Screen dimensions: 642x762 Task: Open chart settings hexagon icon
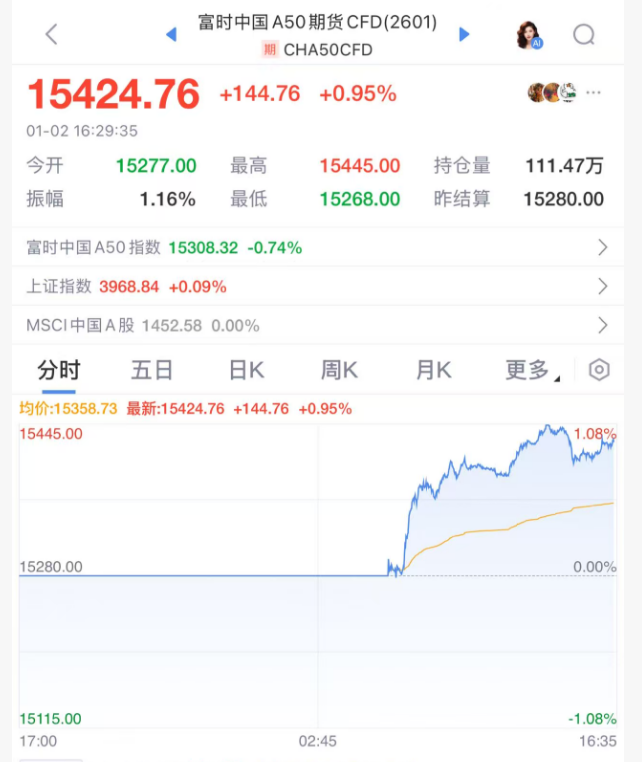click(x=599, y=370)
